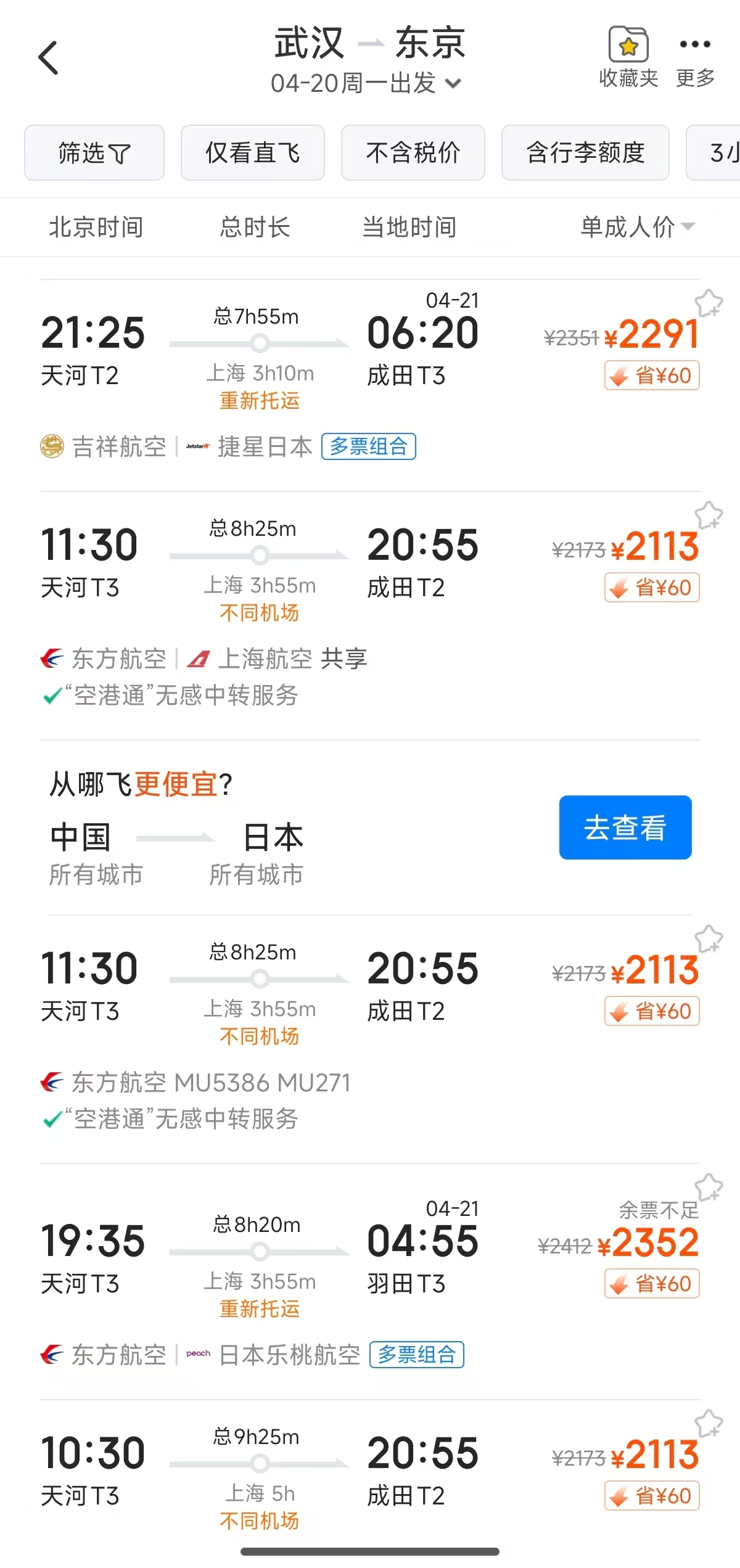Favorite the ¥2352 日本乐桃航空 flight
740x1568 pixels.
click(709, 1186)
